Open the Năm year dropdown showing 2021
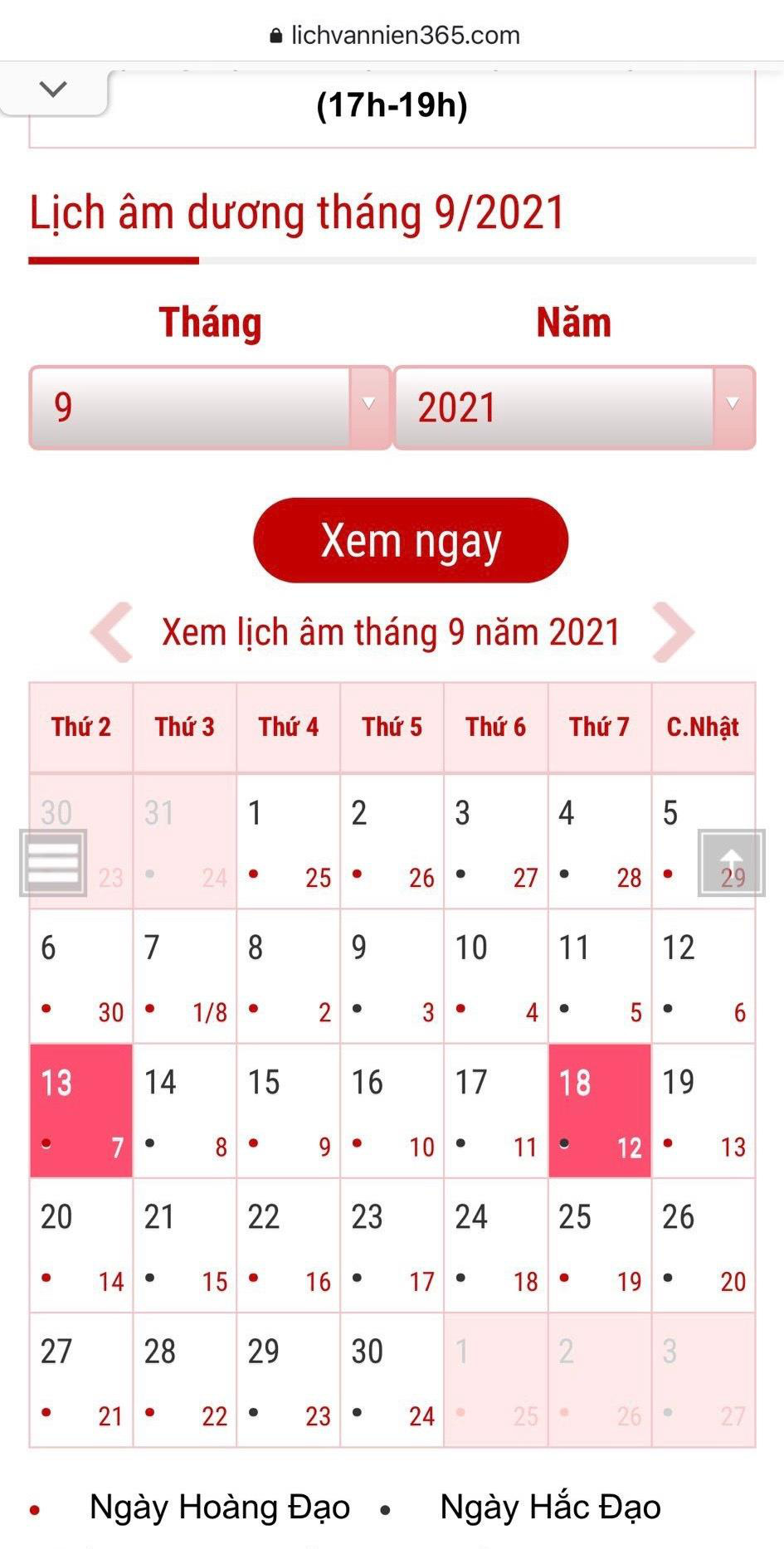This screenshot has height=1549, width=784. click(572, 406)
